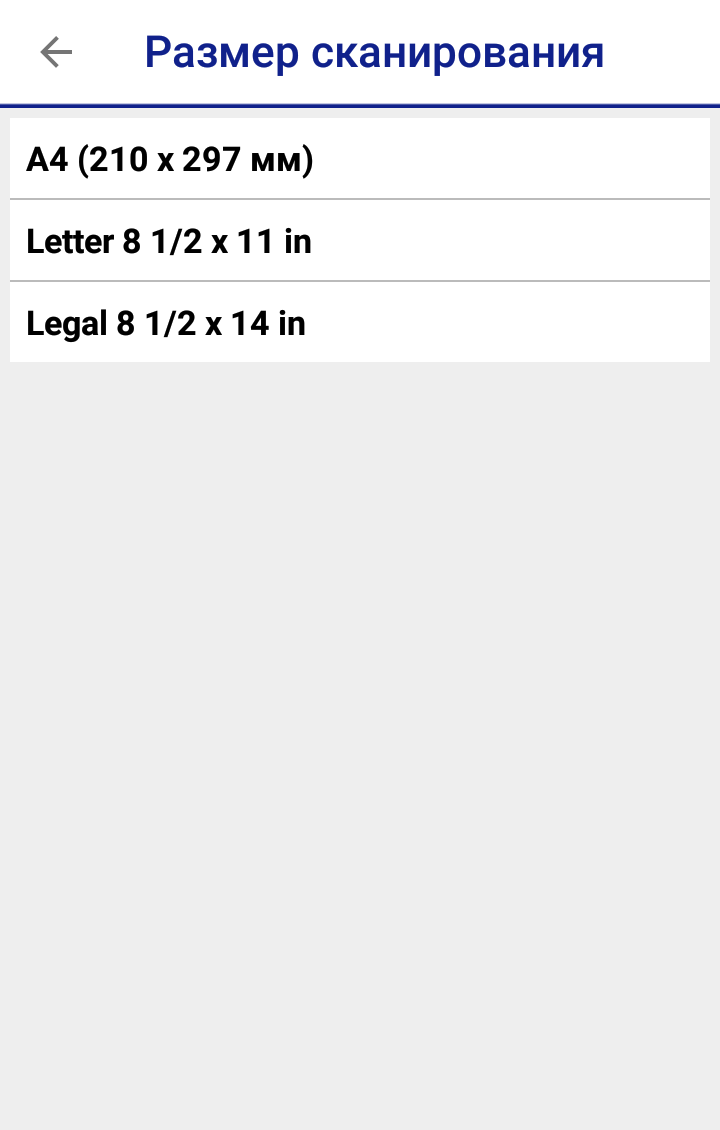The height and width of the screenshot is (1130, 720).
Task: Tap the back arrow in the header
Action: pos(56,52)
